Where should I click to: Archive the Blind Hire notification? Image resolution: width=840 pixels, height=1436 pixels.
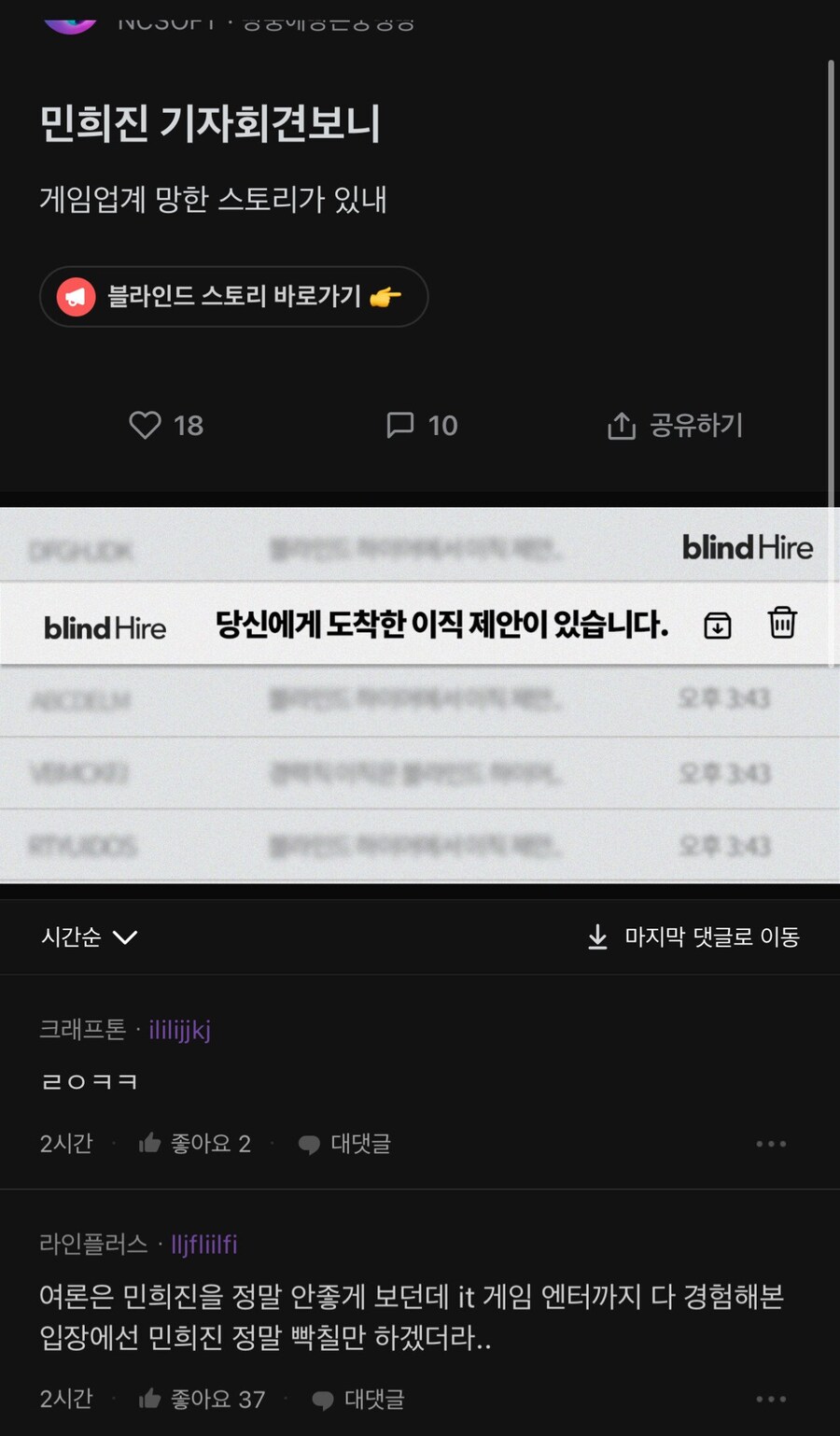click(x=716, y=624)
